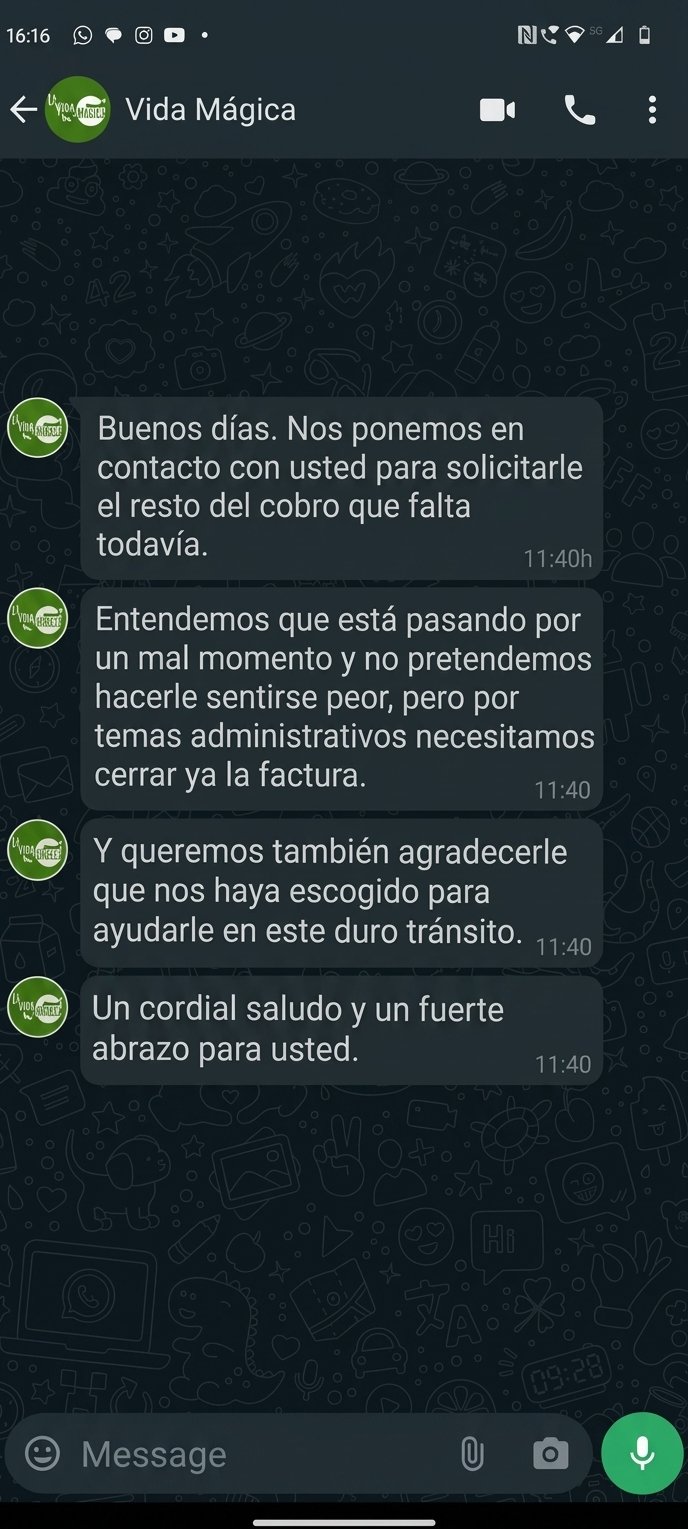This screenshot has height=1529, width=688.
Task: Open the three-dot overflow menu
Action: [652, 110]
